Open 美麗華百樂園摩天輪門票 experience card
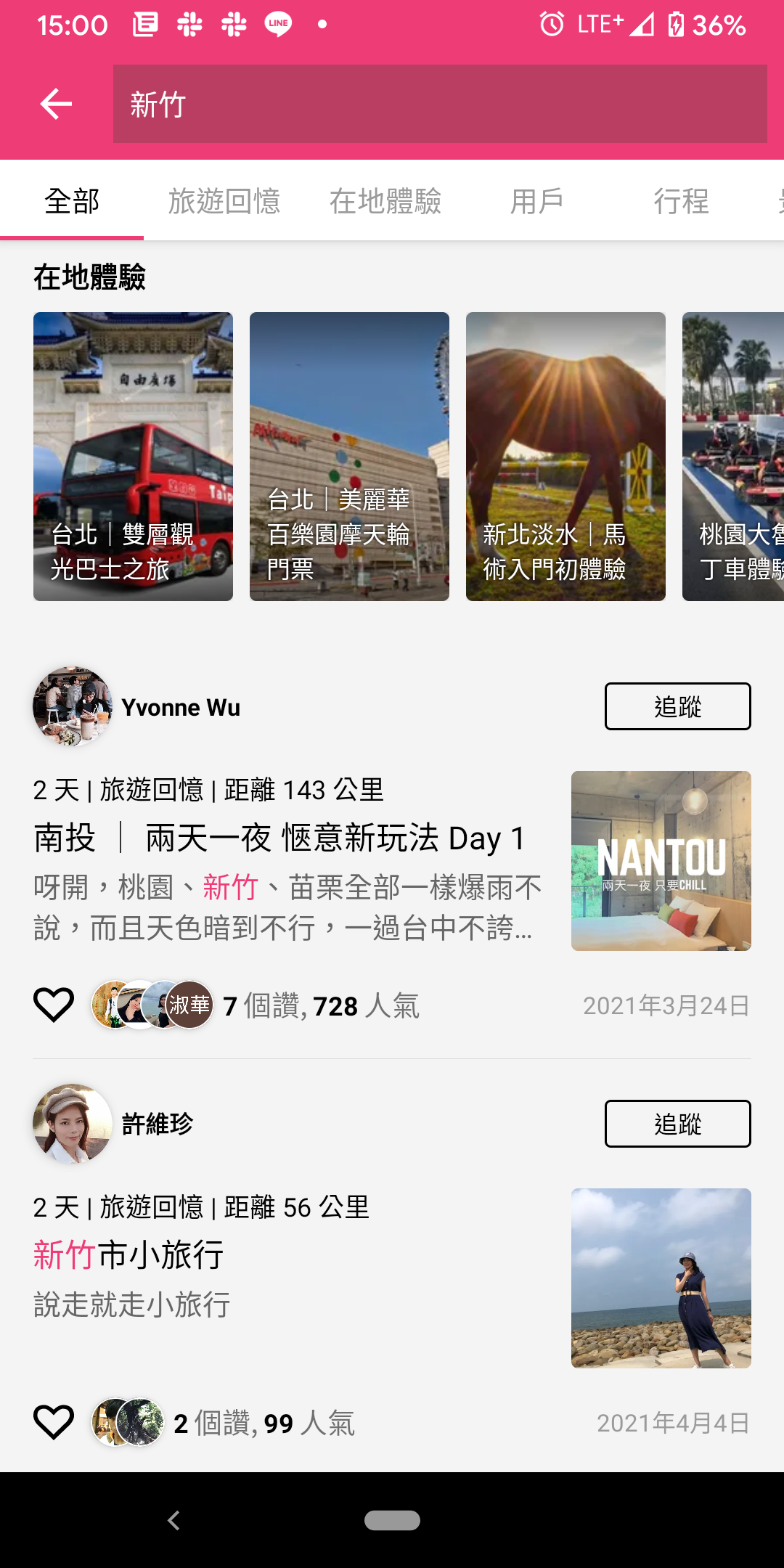The width and height of the screenshot is (784, 1568). 349,456
